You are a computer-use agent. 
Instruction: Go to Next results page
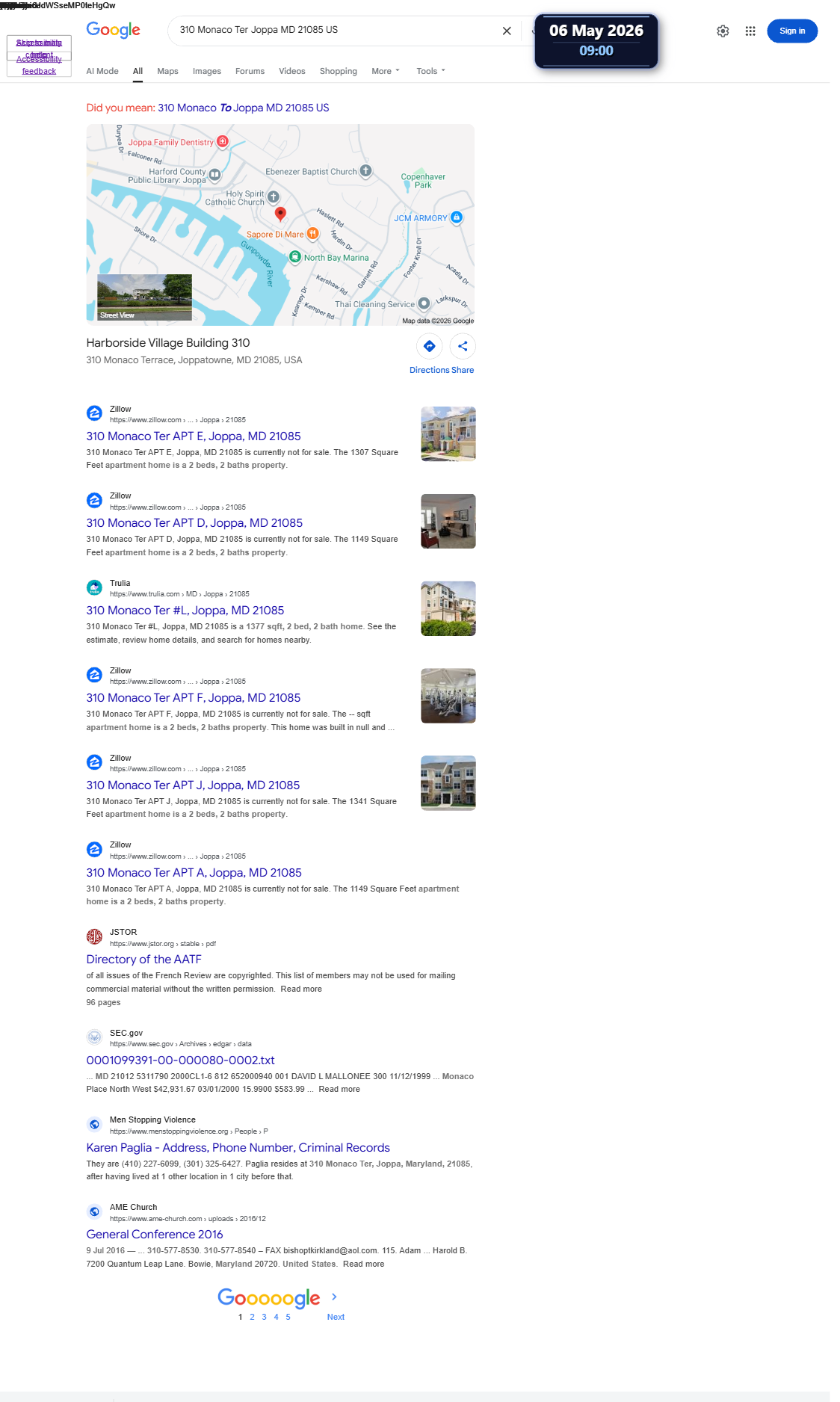[336, 1317]
